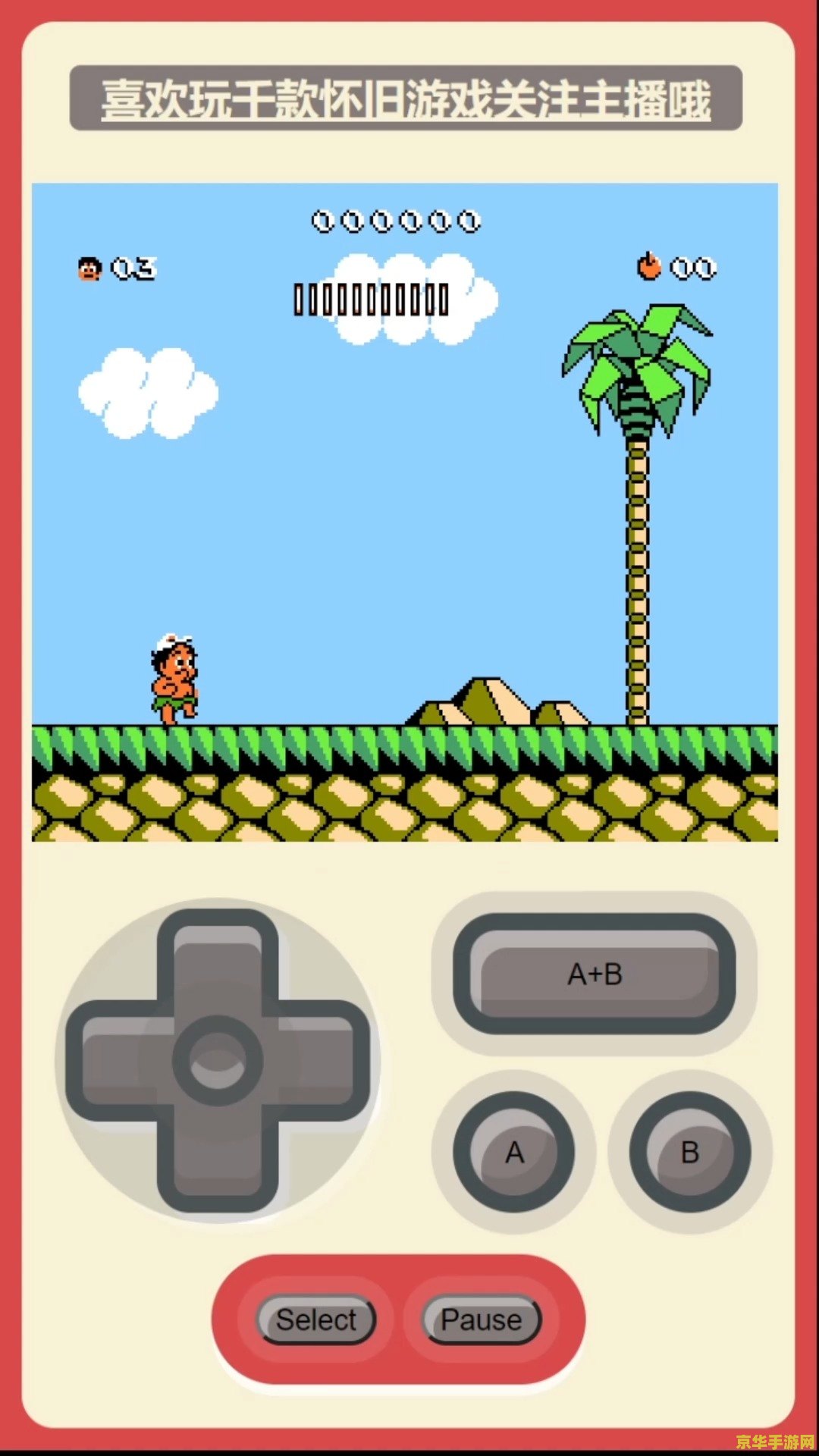
Task: Move right with the D-pad
Action: pyautogui.click(x=318, y=1060)
